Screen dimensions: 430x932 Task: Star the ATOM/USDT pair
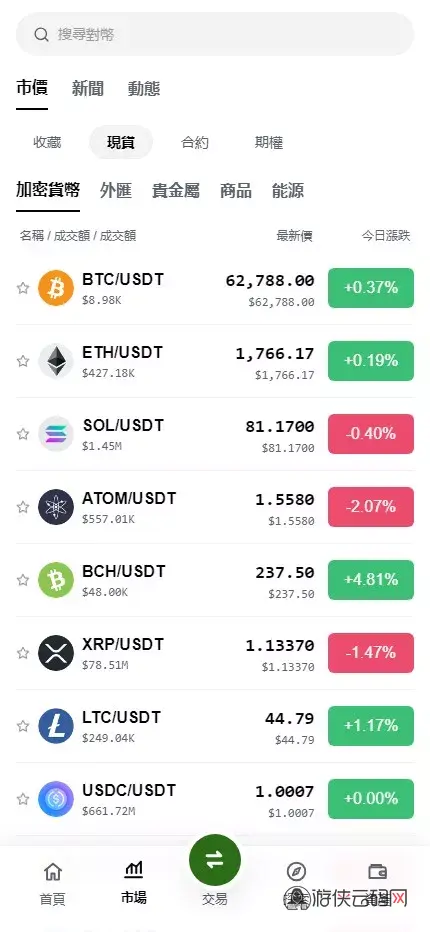pyautogui.click(x=23, y=507)
